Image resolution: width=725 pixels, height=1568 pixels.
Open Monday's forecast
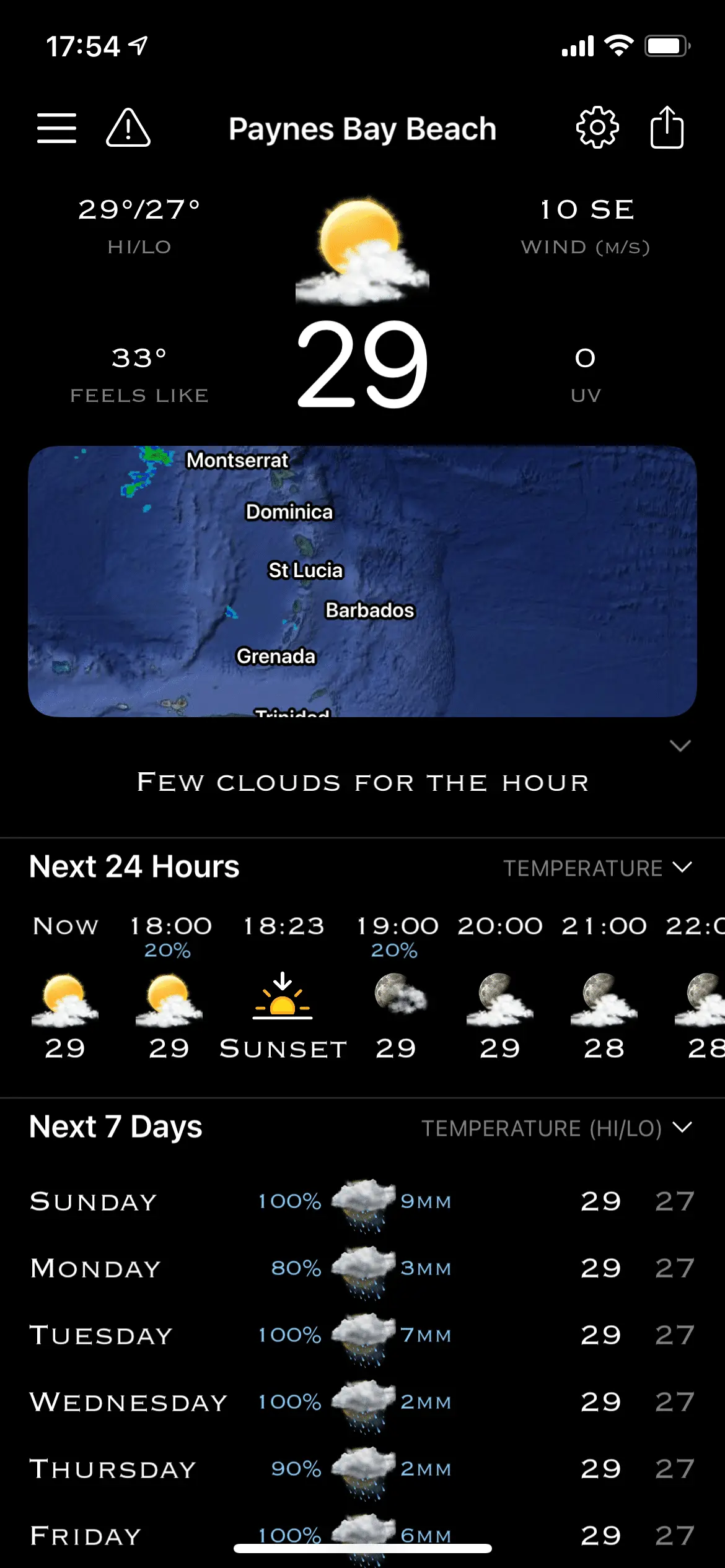(362, 1268)
